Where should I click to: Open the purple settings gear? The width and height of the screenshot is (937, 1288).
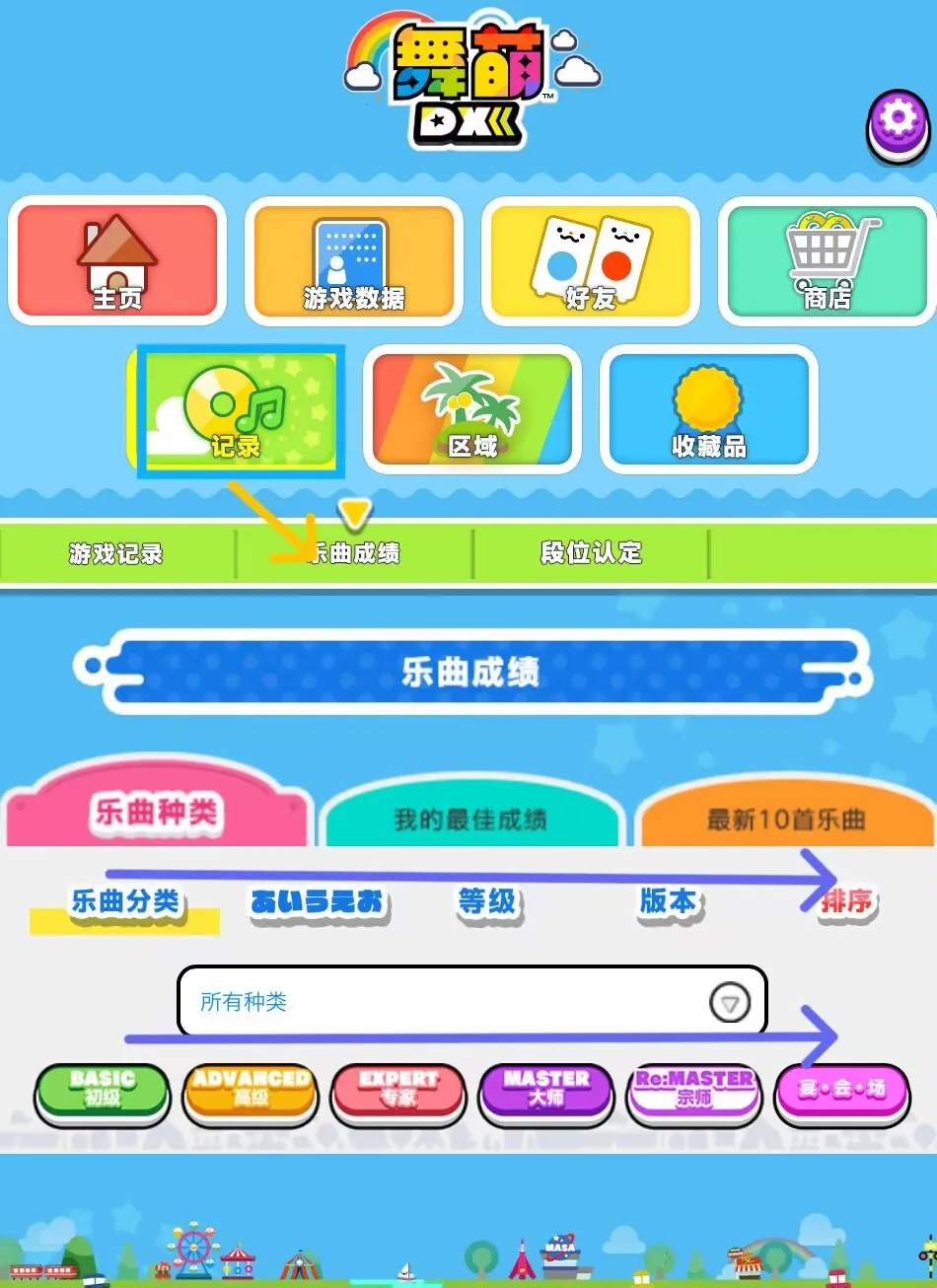point(898,125)
